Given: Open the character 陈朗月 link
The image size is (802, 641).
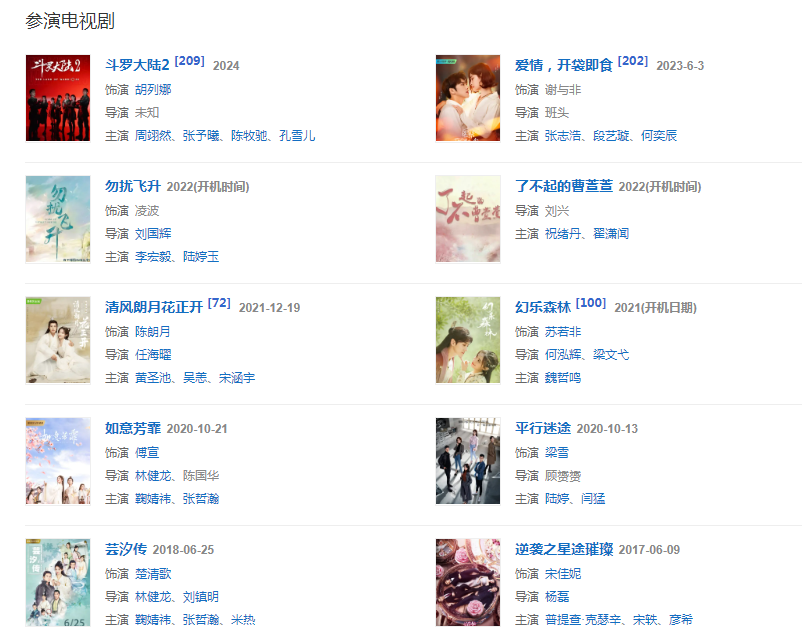Looking at the screenshot, I should coord(153,332).
